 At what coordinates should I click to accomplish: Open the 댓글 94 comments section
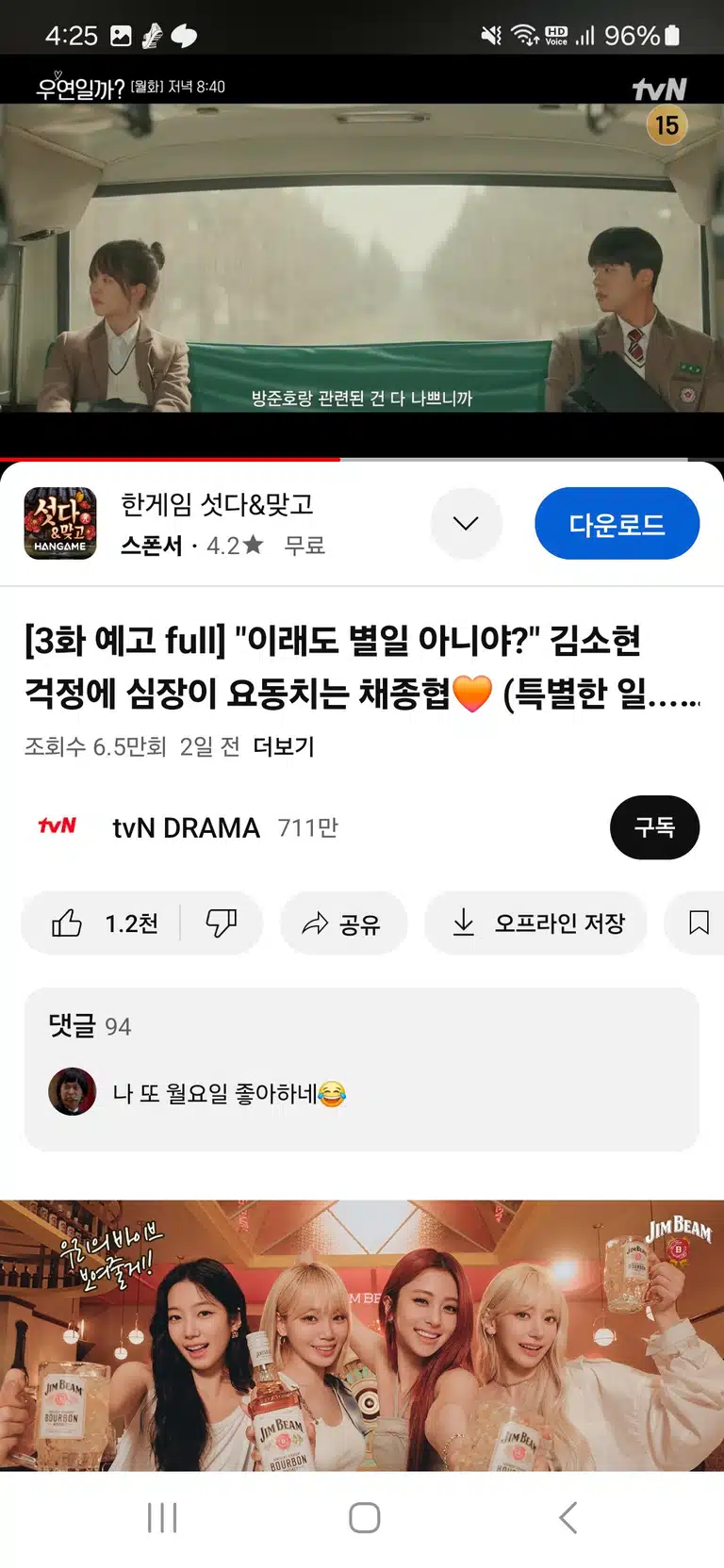pyautogui.click(x=362, y=1069)
